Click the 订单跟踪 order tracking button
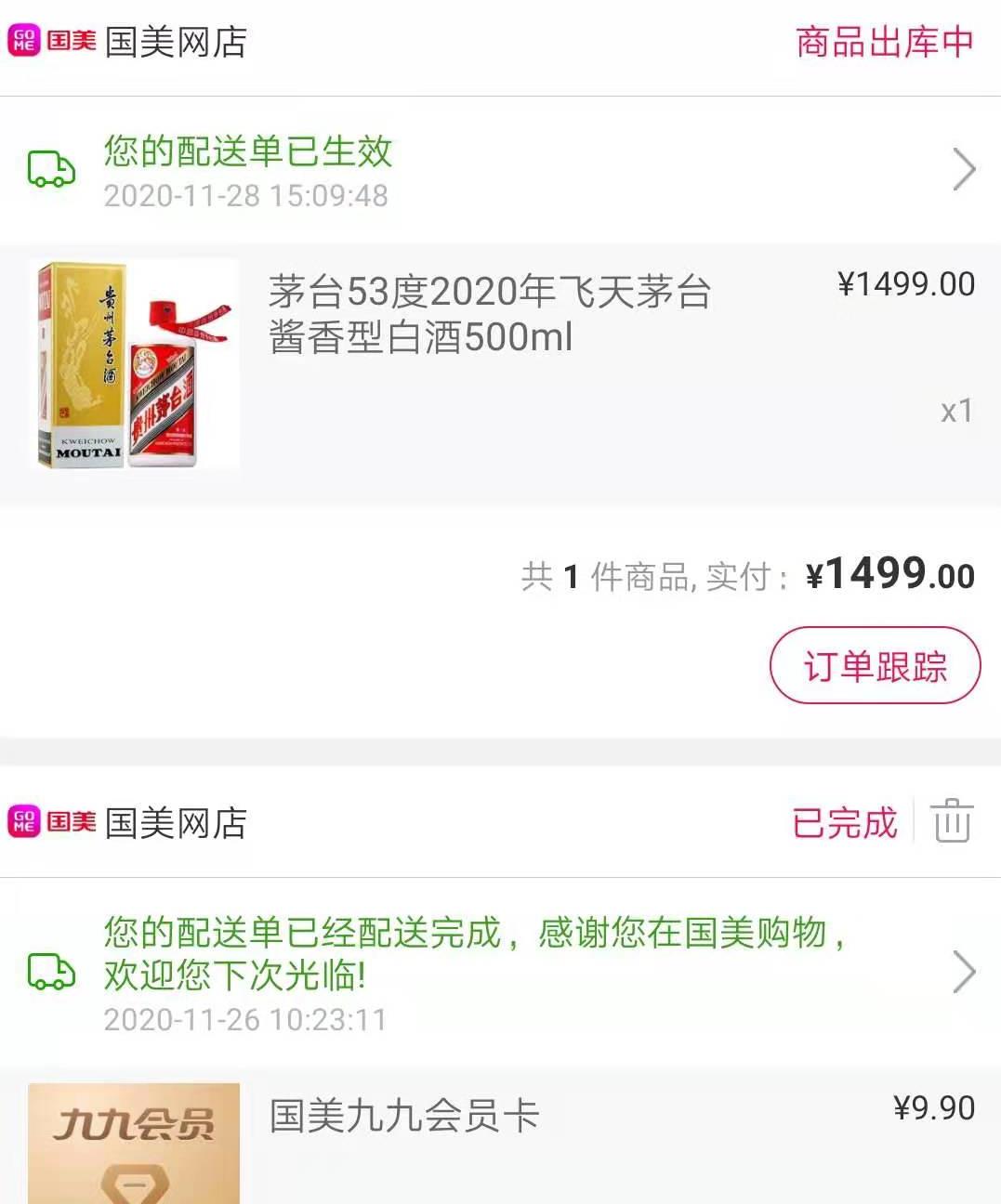Image resolution: width=1001 pixels, height=1204 pixels. click(x=875, y=665)
